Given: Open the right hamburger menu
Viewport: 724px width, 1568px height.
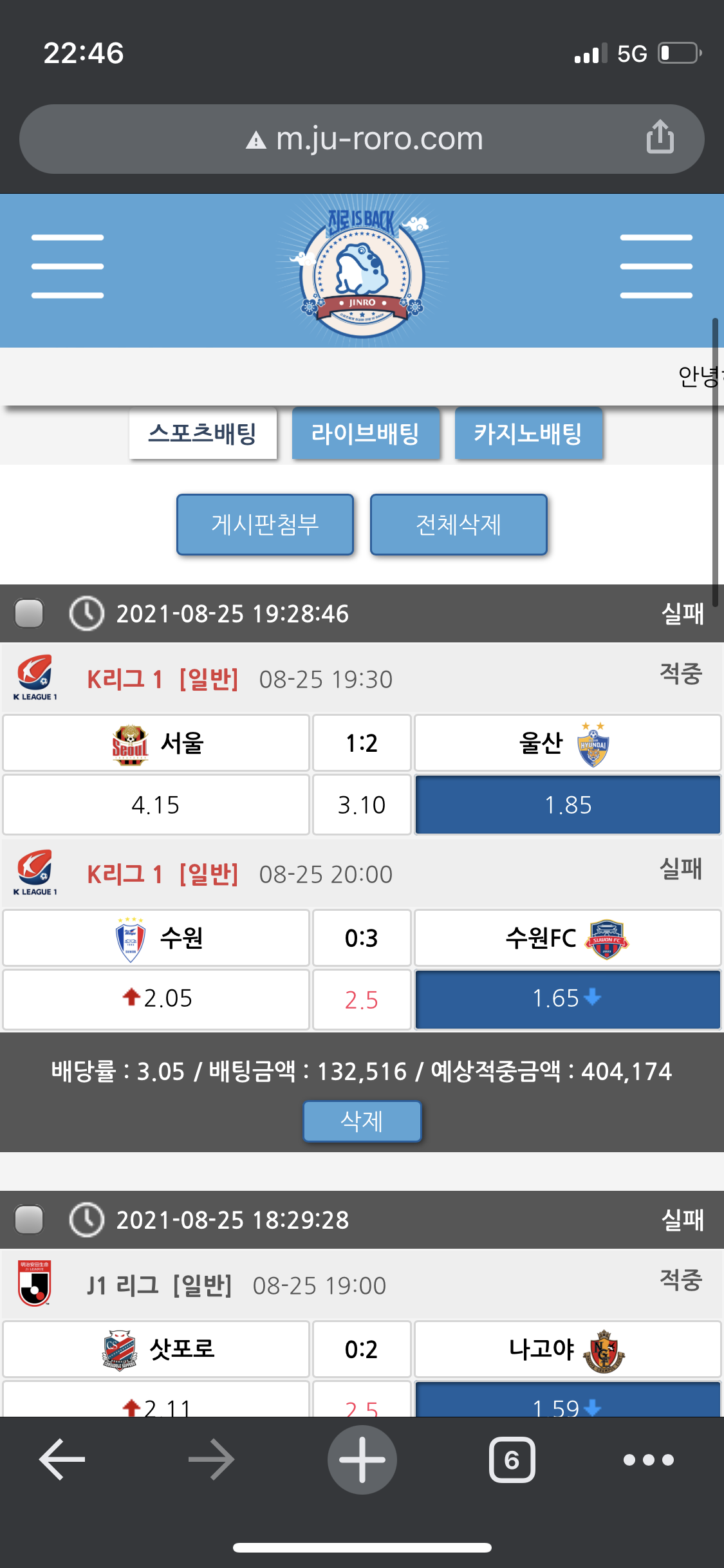Looking at the screenshot, I should 656,266.
